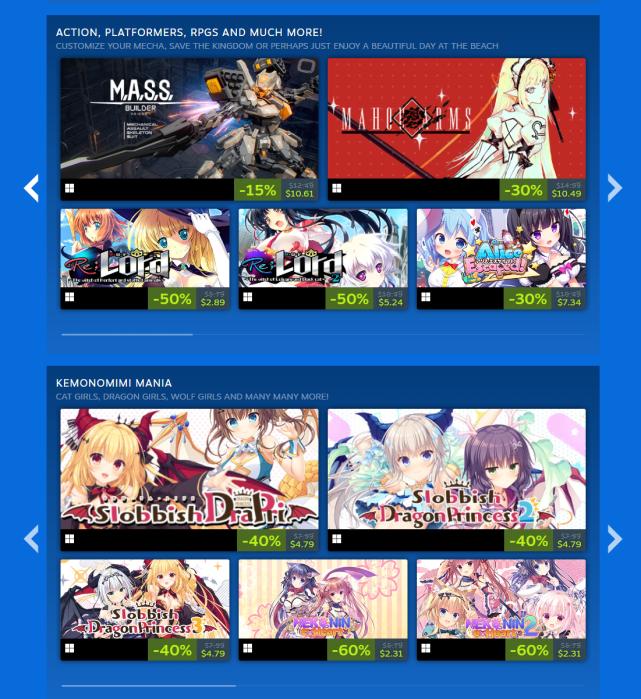This screenshot has height=699, width=641.
Task: Show next games in the Kemonomimi Mania carousel
Action: click(x=614, y=539)
